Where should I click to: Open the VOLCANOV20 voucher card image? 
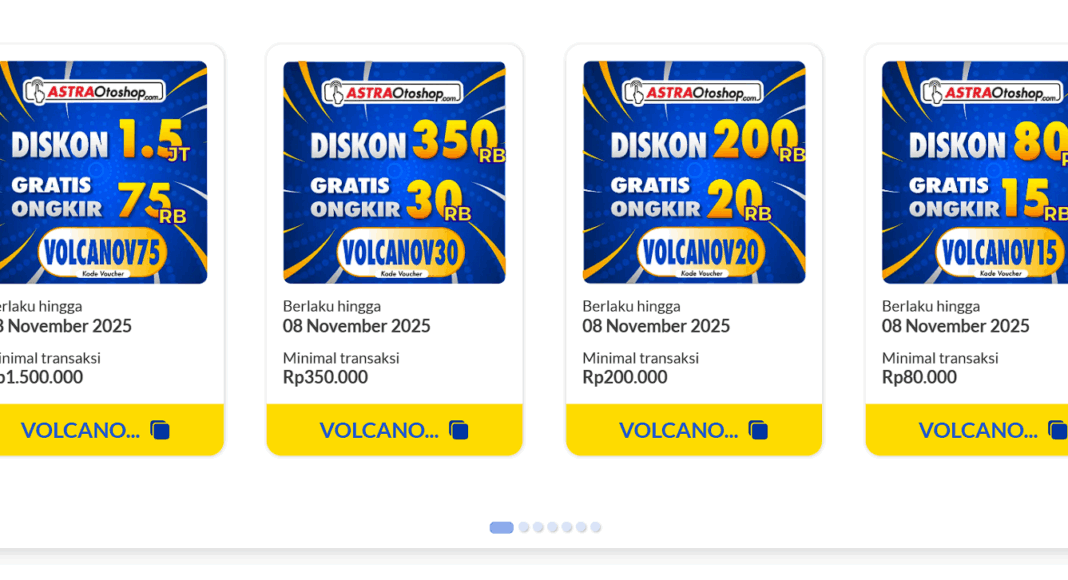(x=694, y=172)
